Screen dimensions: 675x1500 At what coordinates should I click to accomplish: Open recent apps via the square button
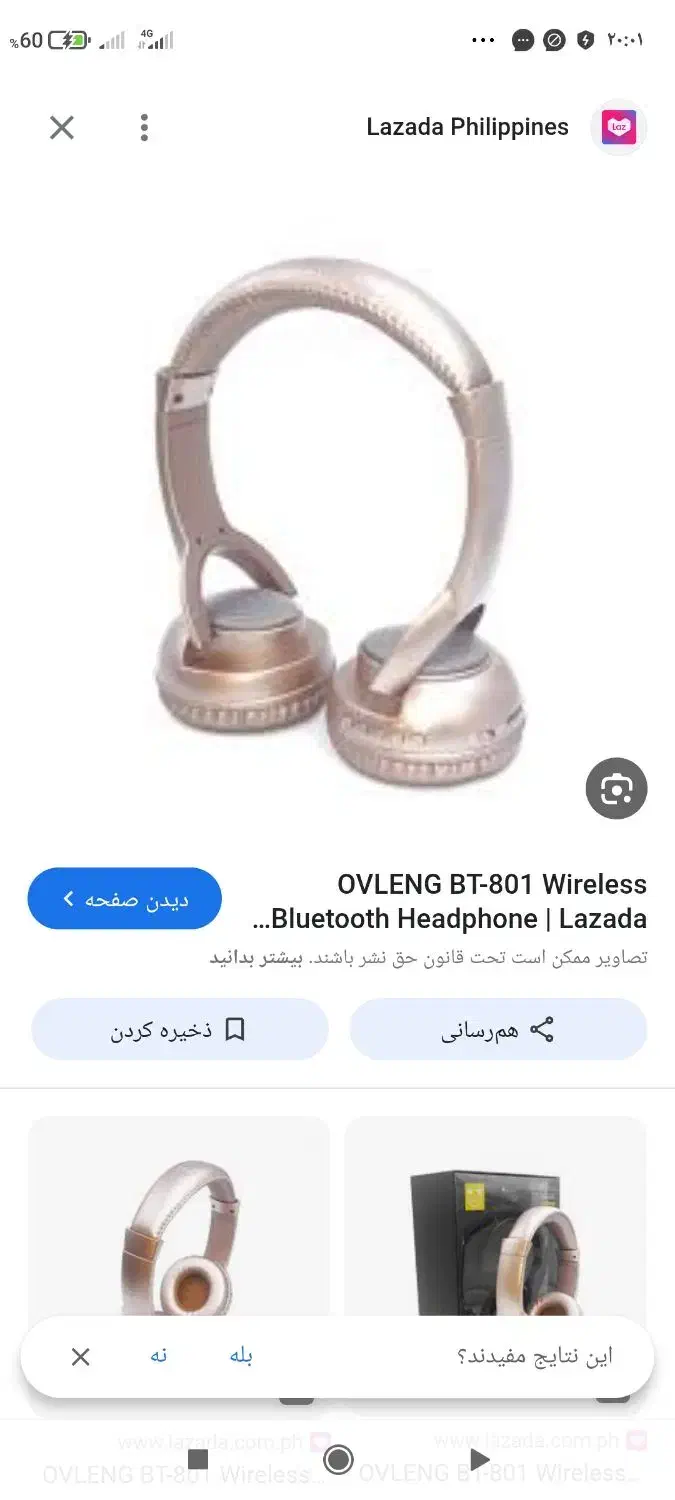(x=198, y=1460)
